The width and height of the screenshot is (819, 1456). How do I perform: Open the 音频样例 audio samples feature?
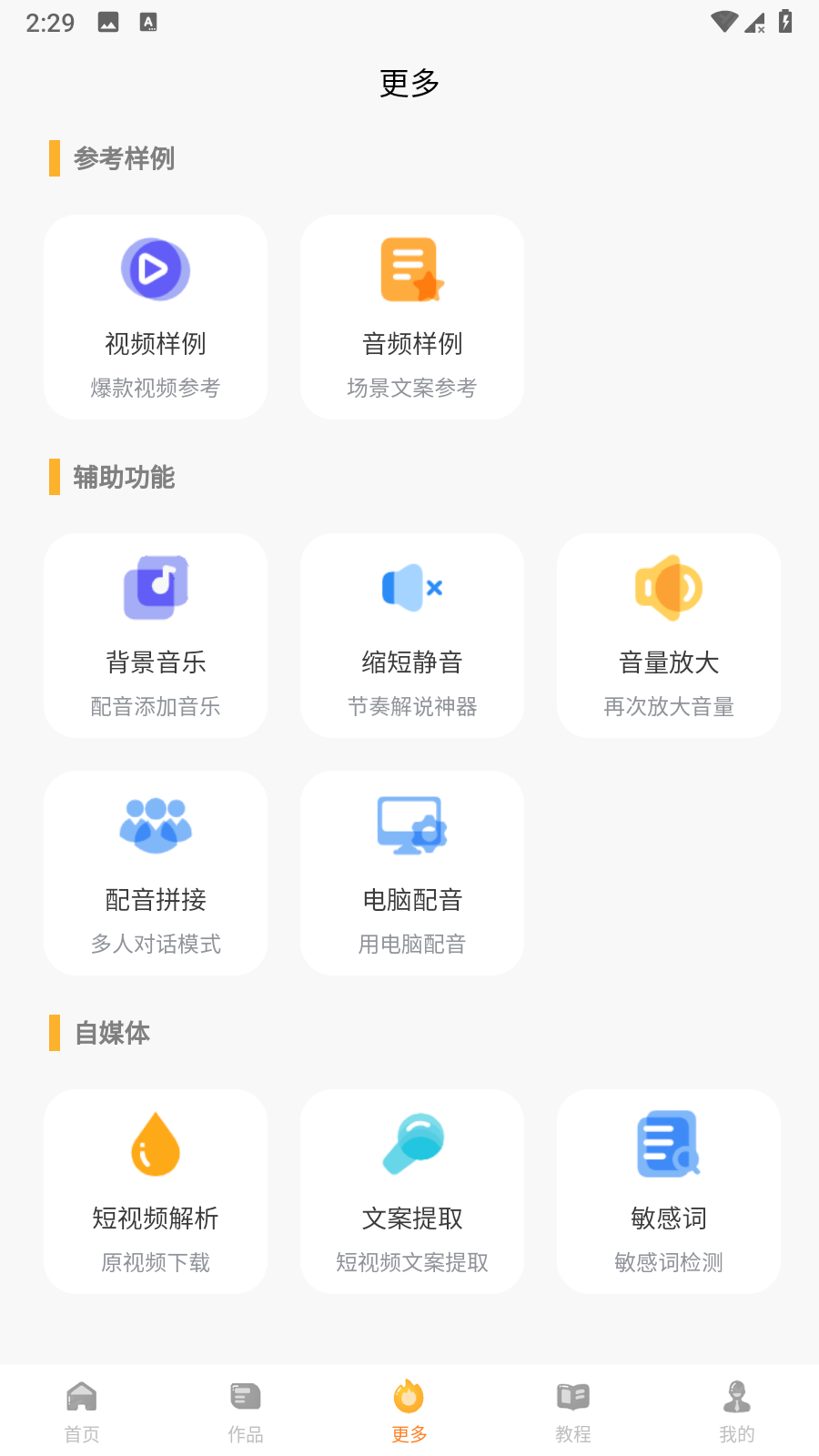click(411, 317)
